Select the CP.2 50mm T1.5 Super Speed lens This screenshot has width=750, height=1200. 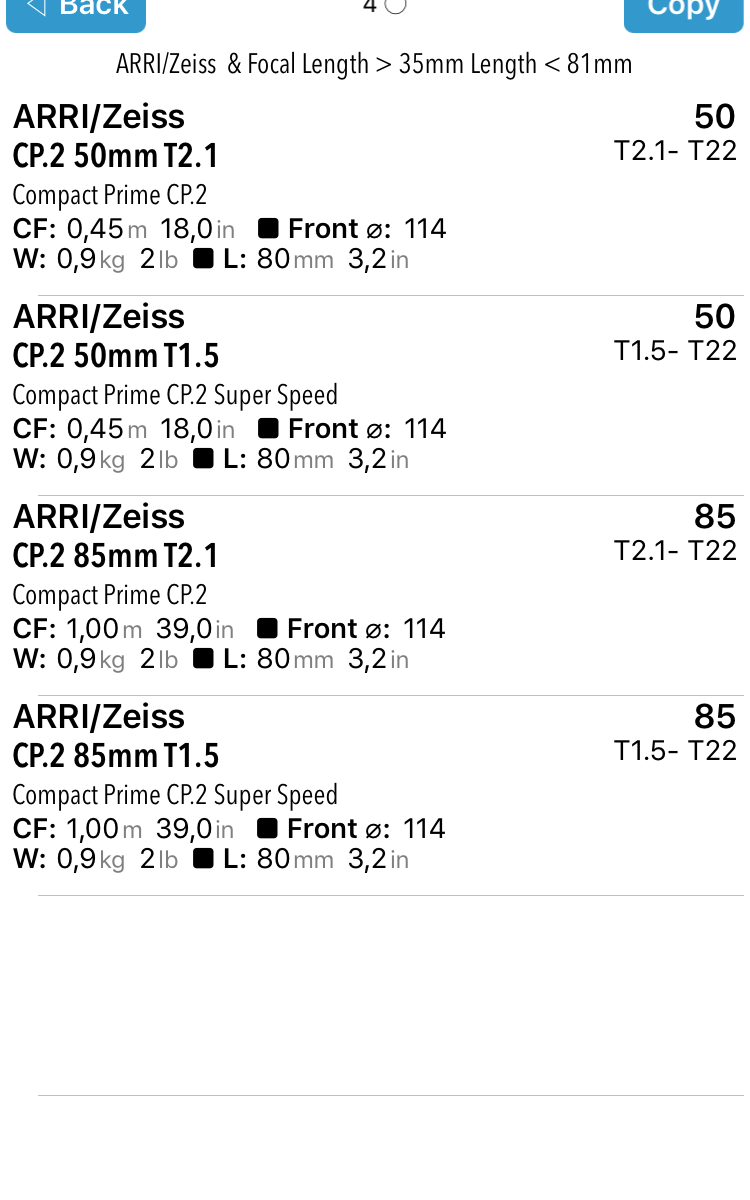coord(375,396)
